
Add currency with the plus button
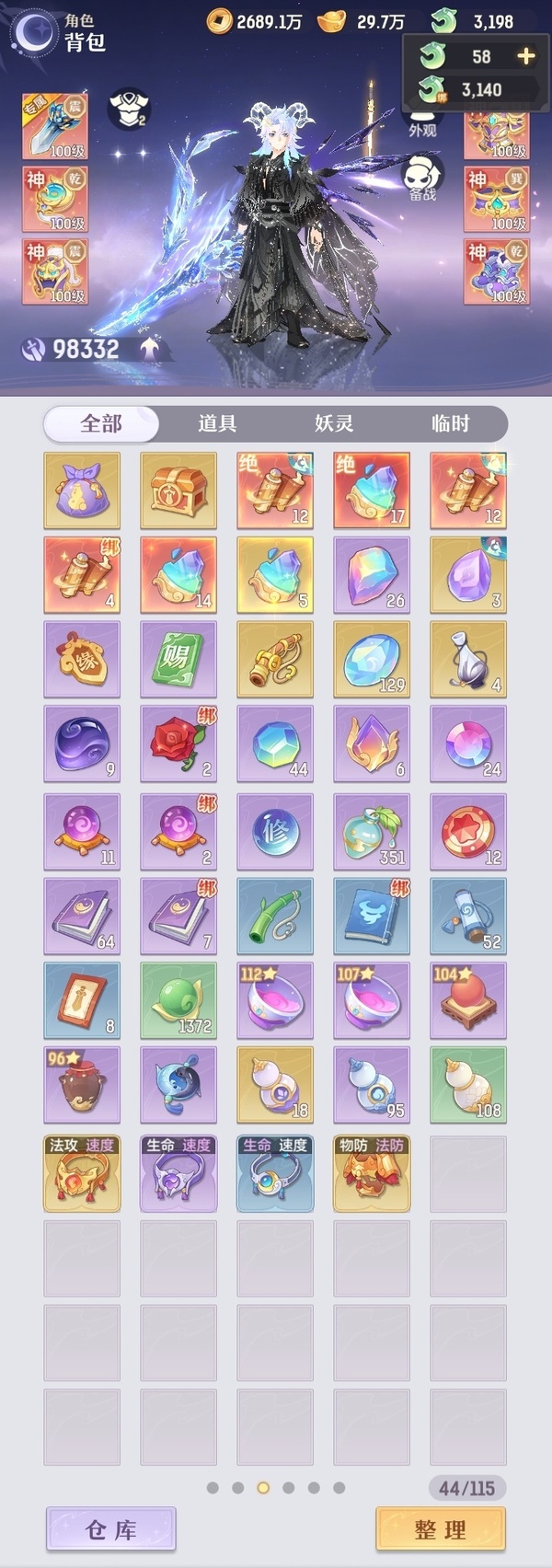525,56
